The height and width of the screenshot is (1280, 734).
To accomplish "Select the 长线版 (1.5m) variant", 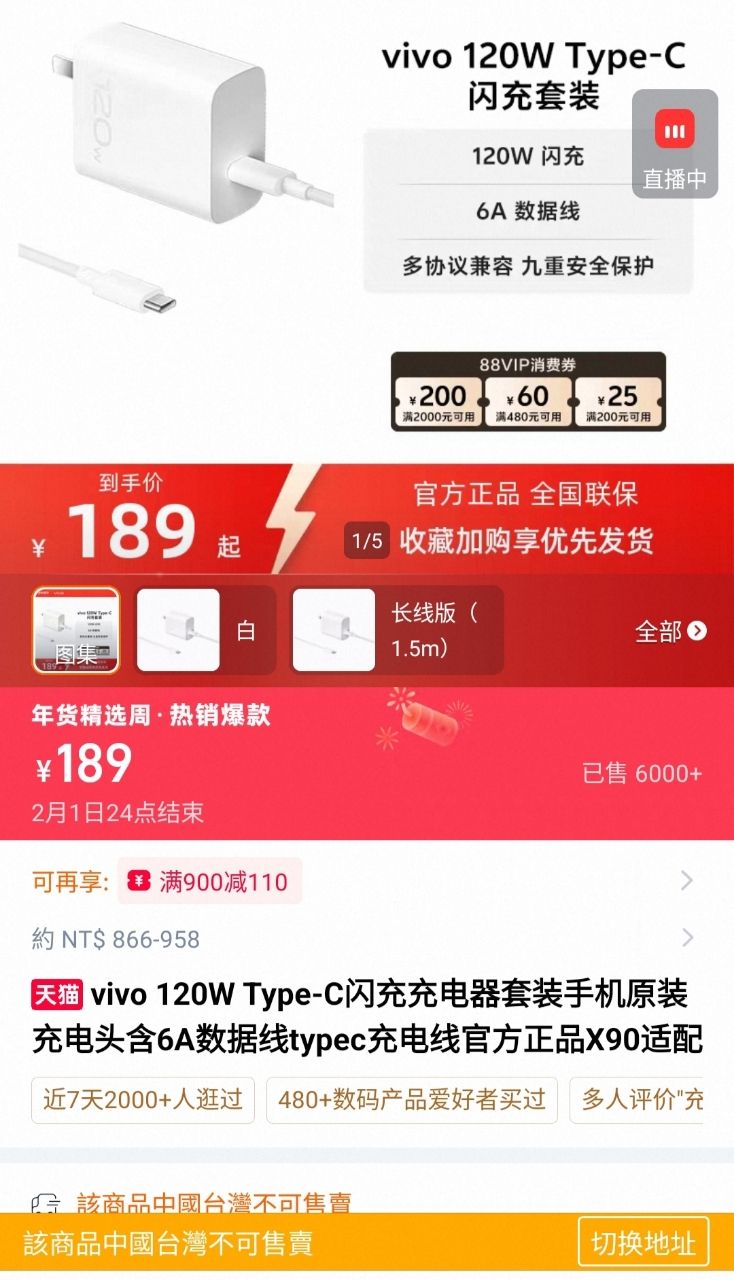I will (397, 630).
